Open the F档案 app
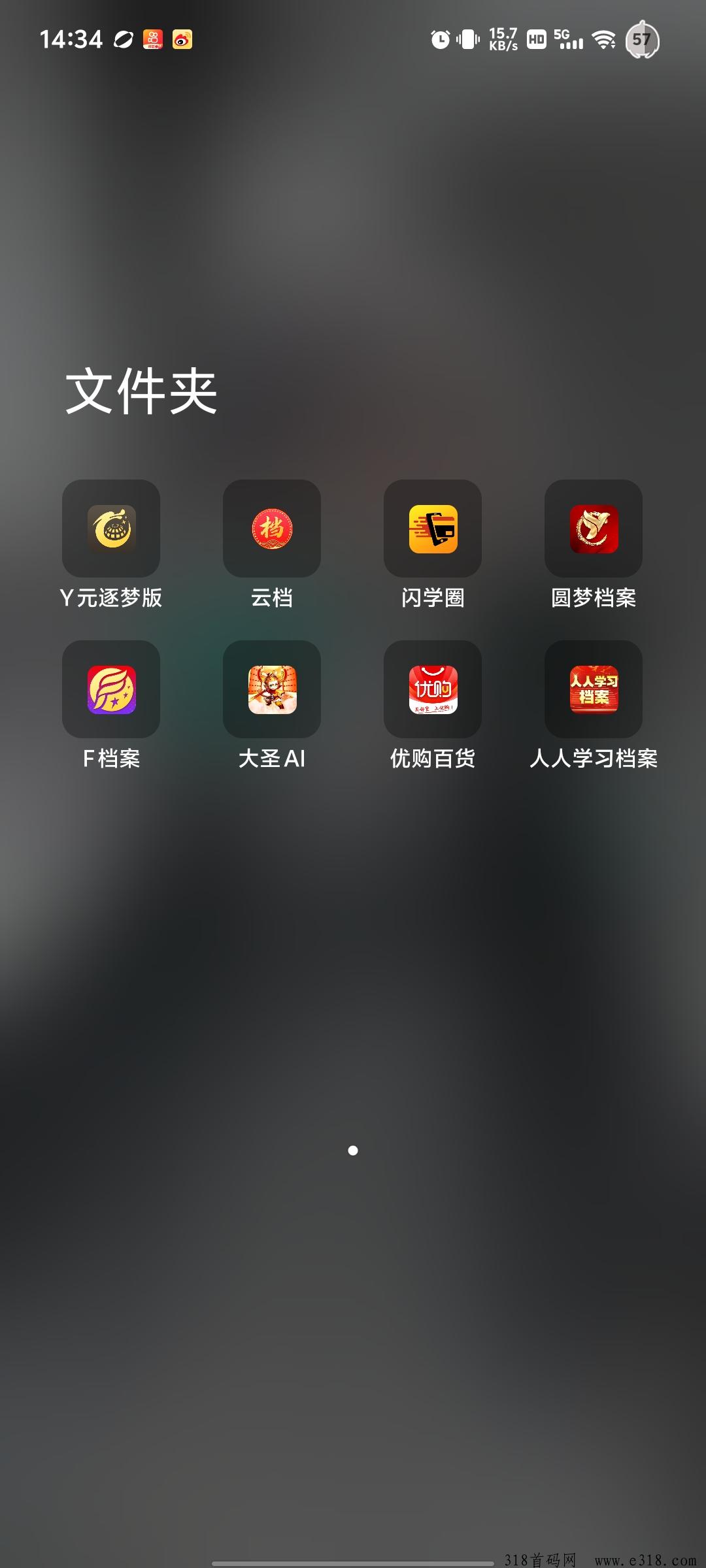Image resolution: width=706 pixels, height=1568 pixels. click(111, 689)
